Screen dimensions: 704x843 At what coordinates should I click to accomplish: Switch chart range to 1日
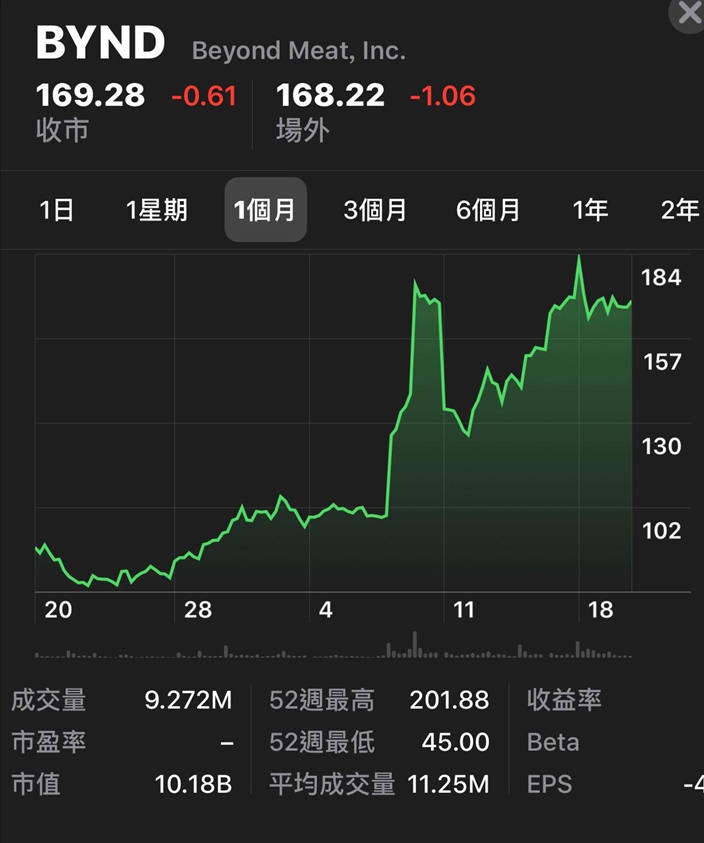click(x=56, y=210)
